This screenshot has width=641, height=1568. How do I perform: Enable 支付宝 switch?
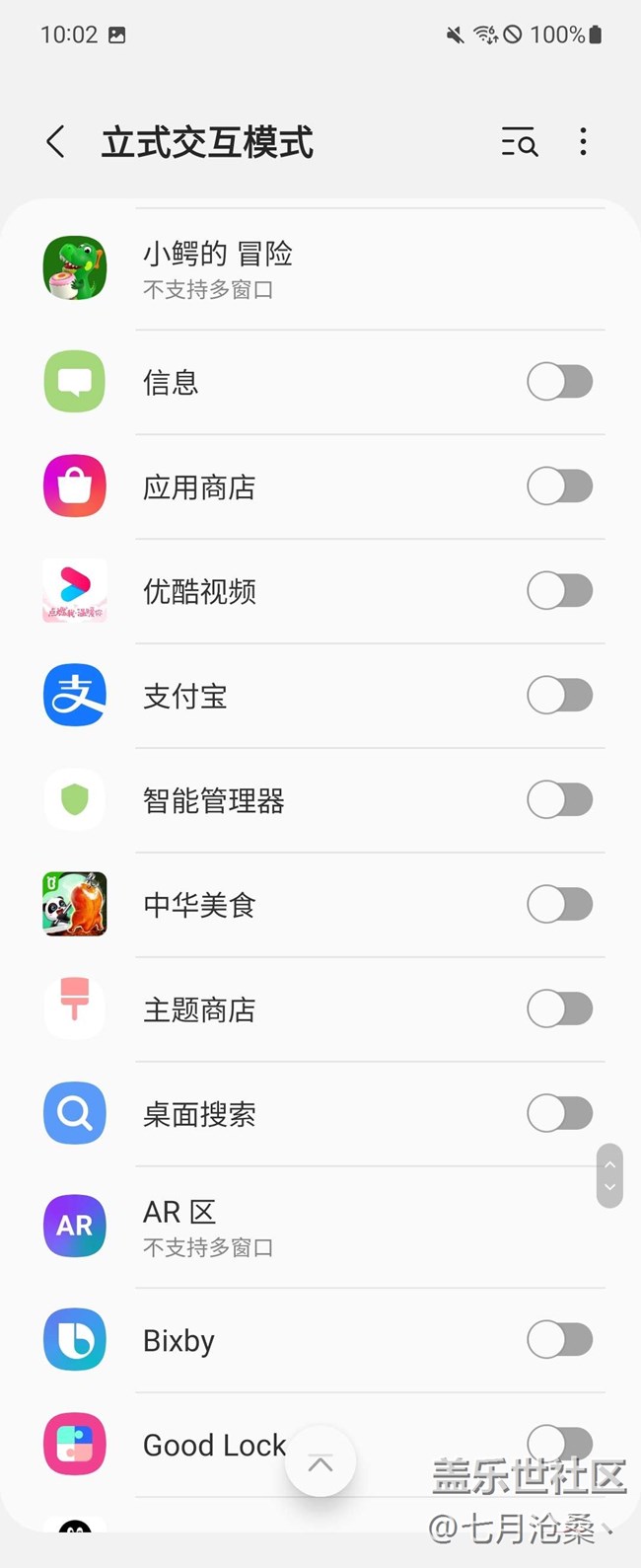coord(559,696)
